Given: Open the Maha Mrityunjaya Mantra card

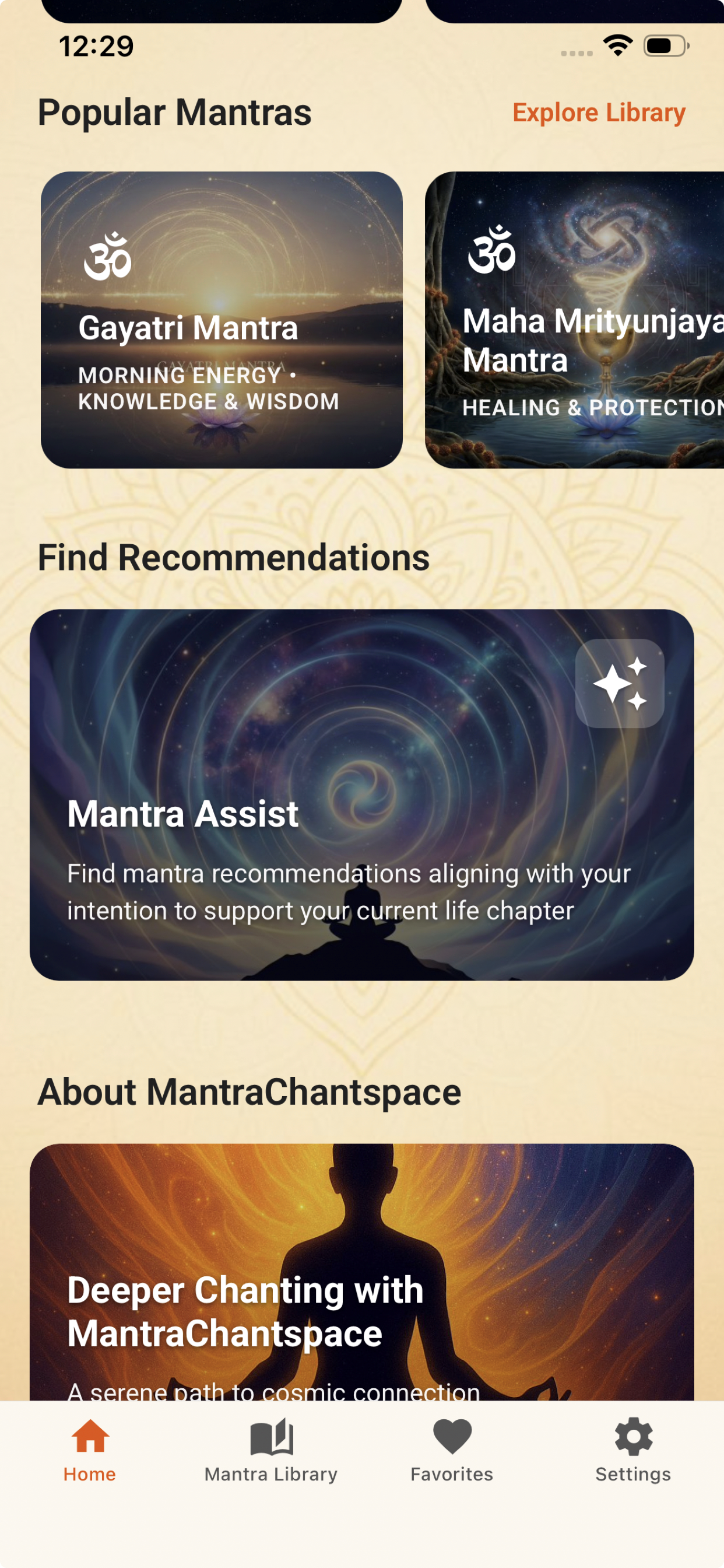Looking at the screenshot, I should point(575,318).
